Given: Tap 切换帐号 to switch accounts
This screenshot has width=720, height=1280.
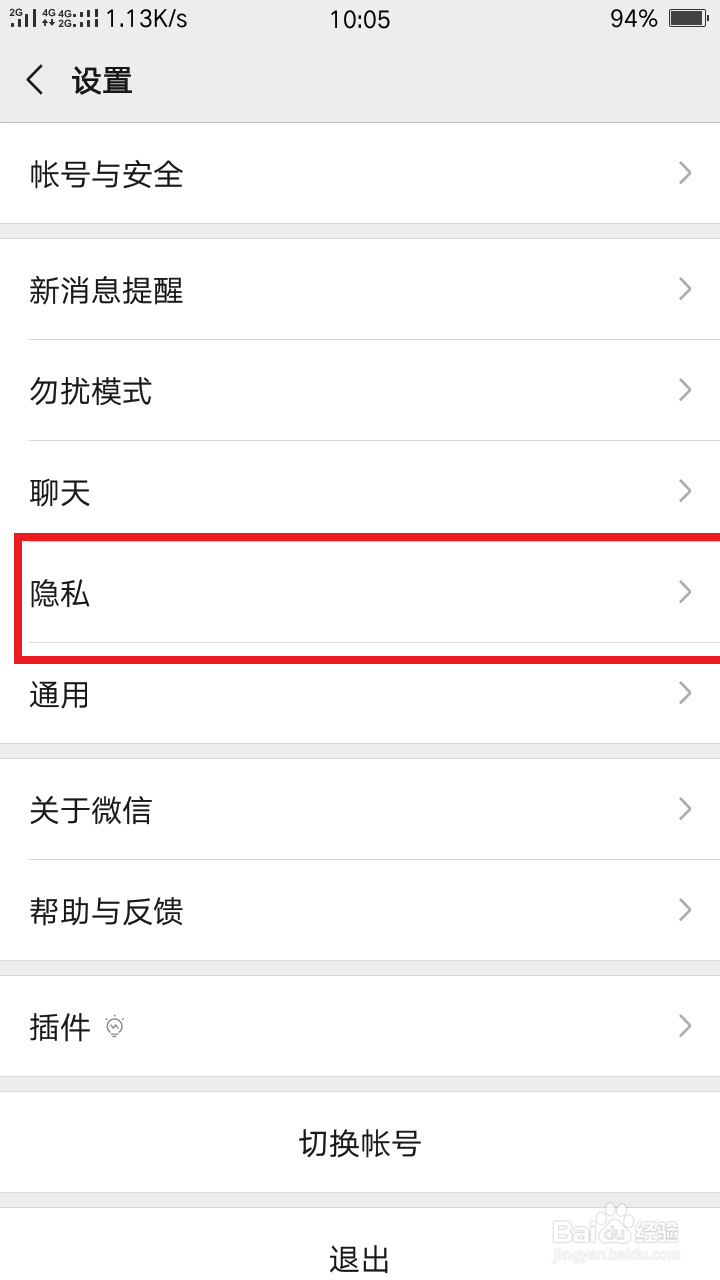Looking at the screenshot, I should 360,1143.
